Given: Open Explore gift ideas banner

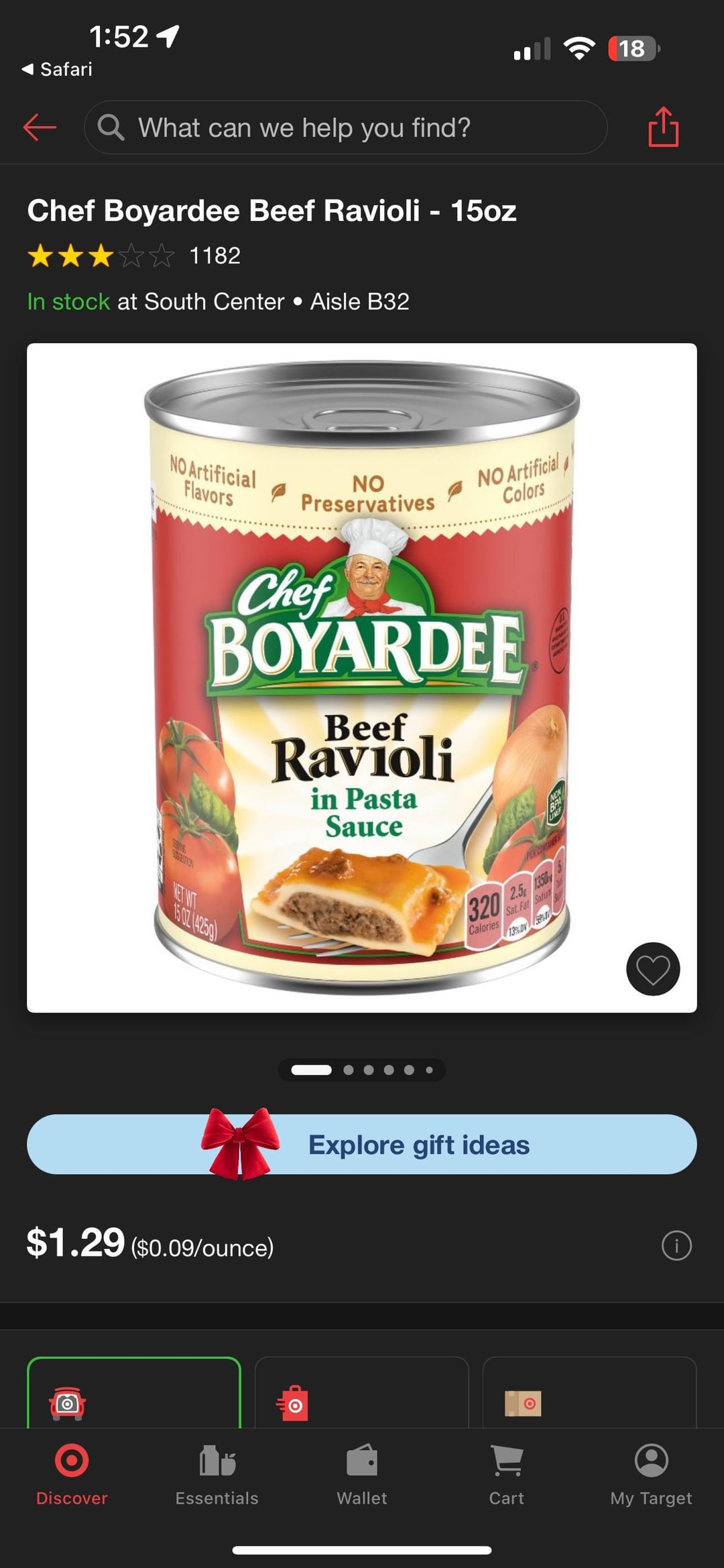Looking at the screenshot, I should 361,1145.
